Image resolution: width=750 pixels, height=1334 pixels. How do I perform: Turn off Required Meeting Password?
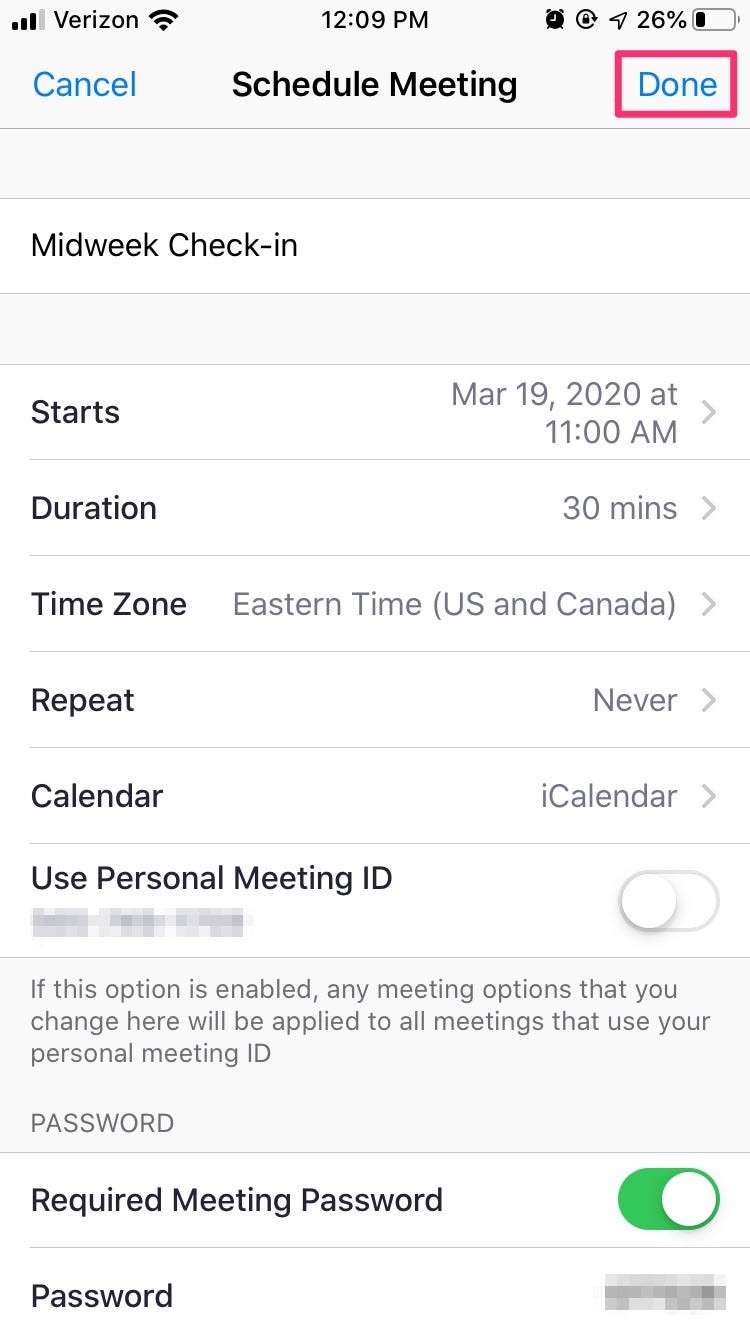668,1199
